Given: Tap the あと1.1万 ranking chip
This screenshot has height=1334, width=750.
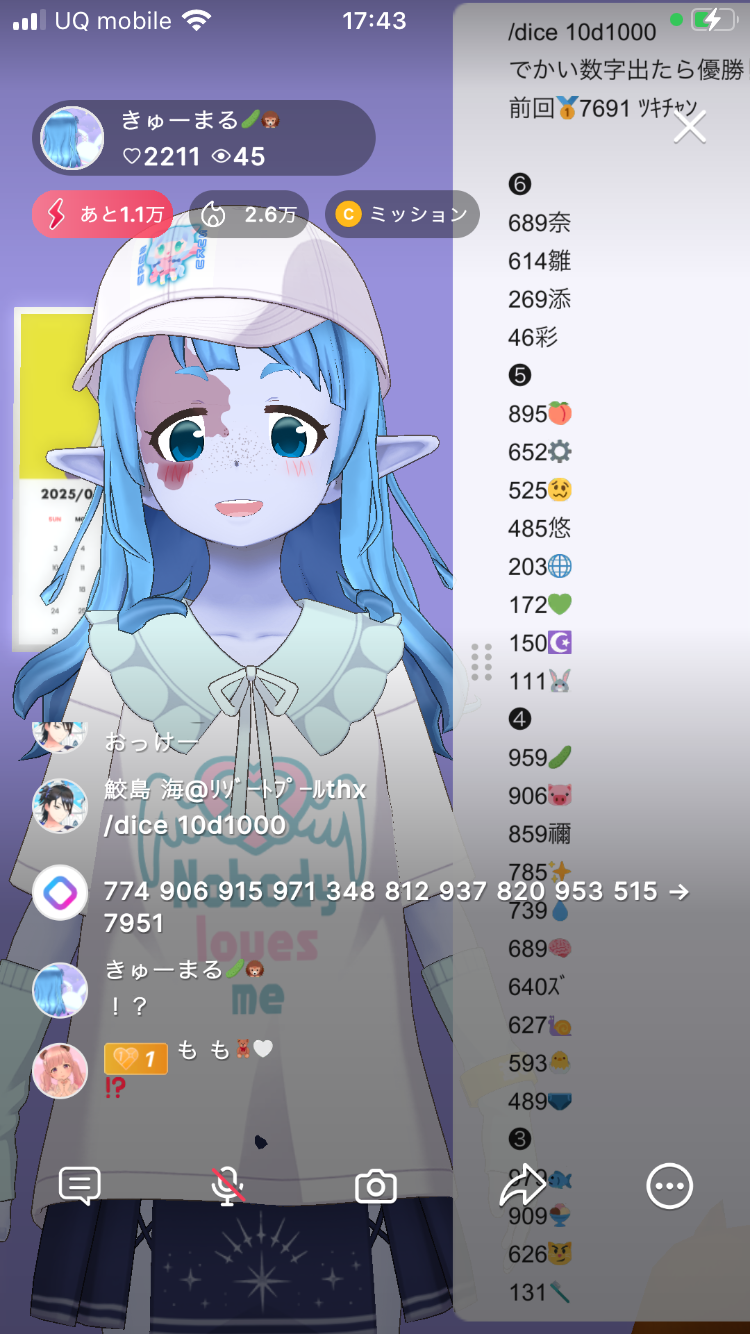Looking at the screenshot, I should [103, 214].
